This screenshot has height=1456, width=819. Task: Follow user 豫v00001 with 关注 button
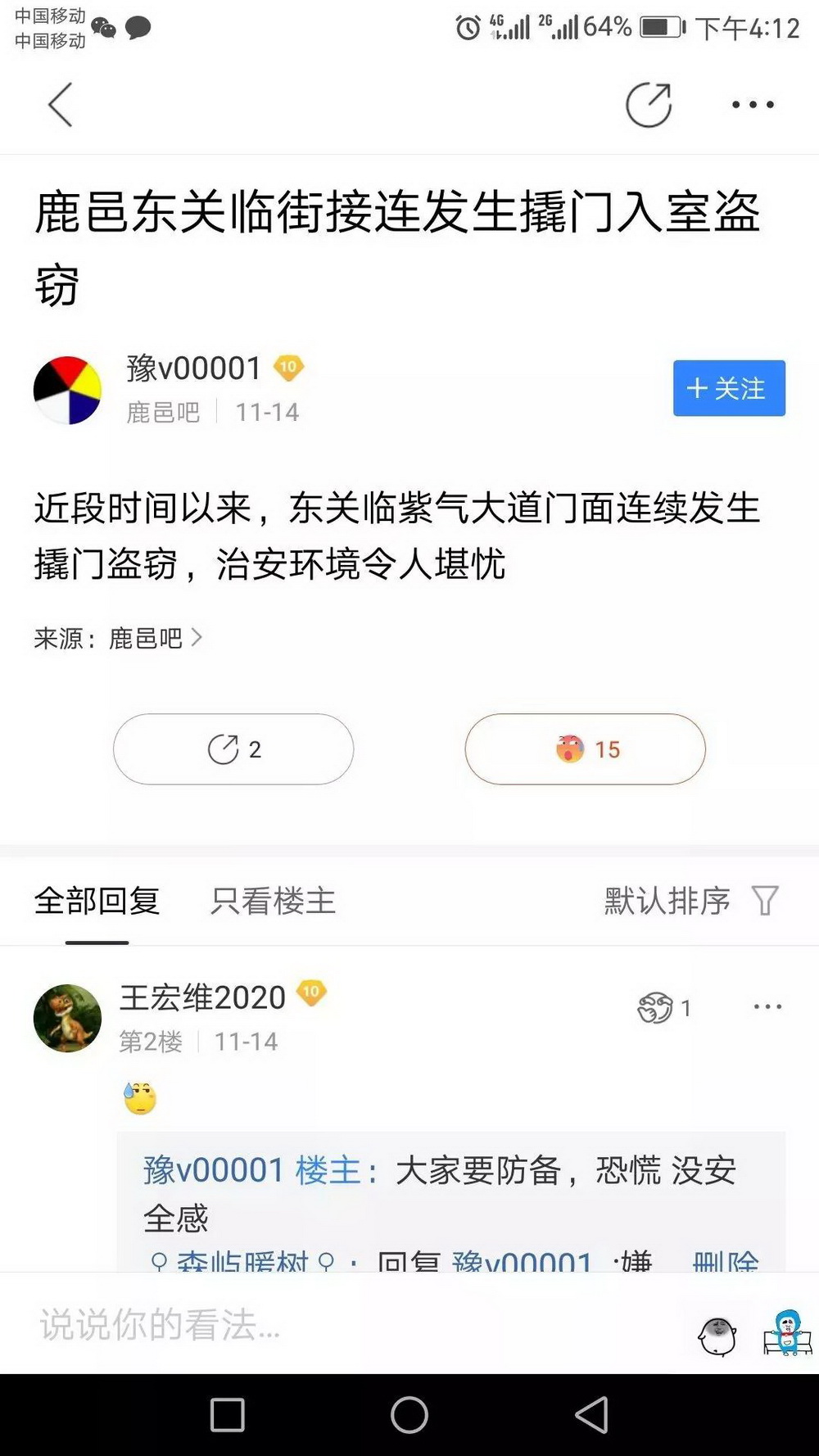point(728,388)
